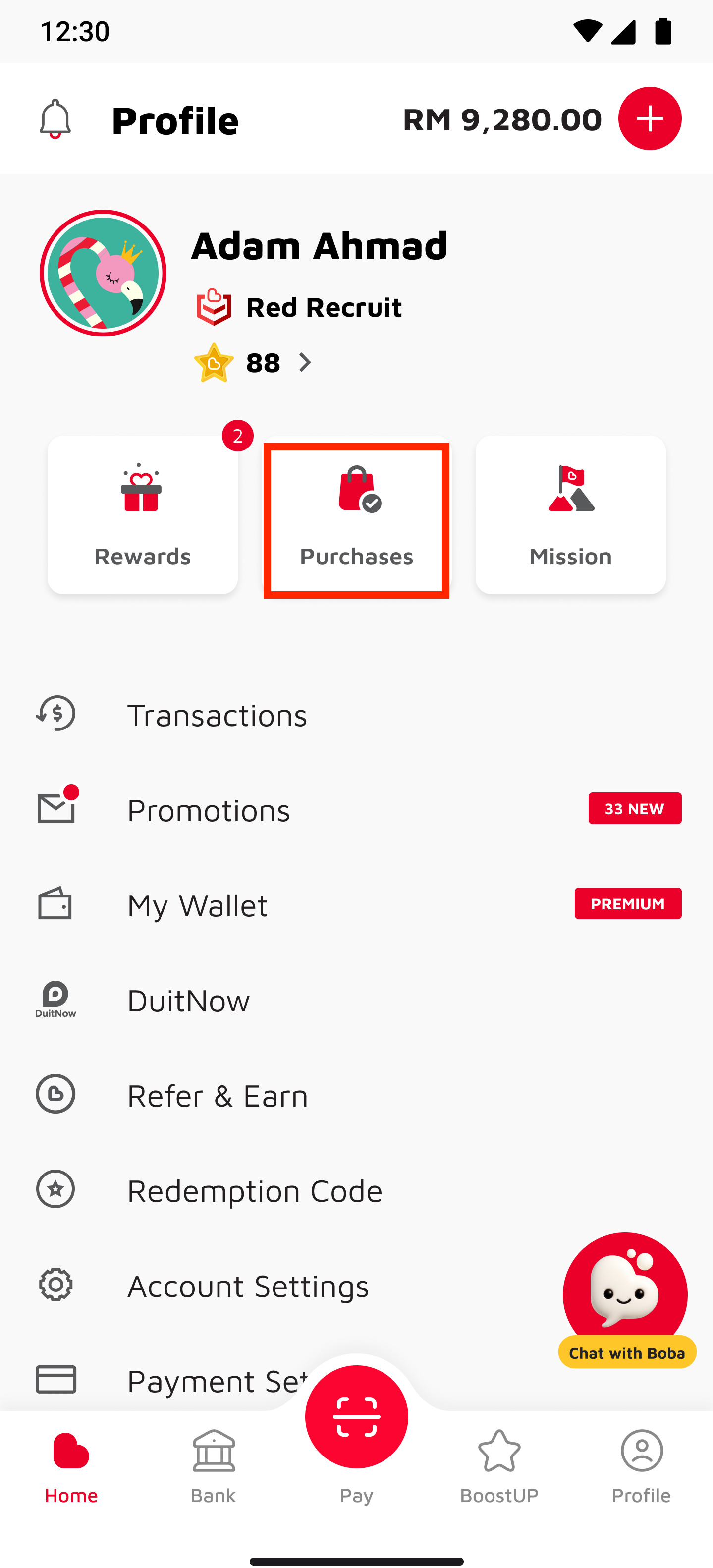
Task: Open the Purchases card
Action: pyautogui.click(x=357, y=514)
